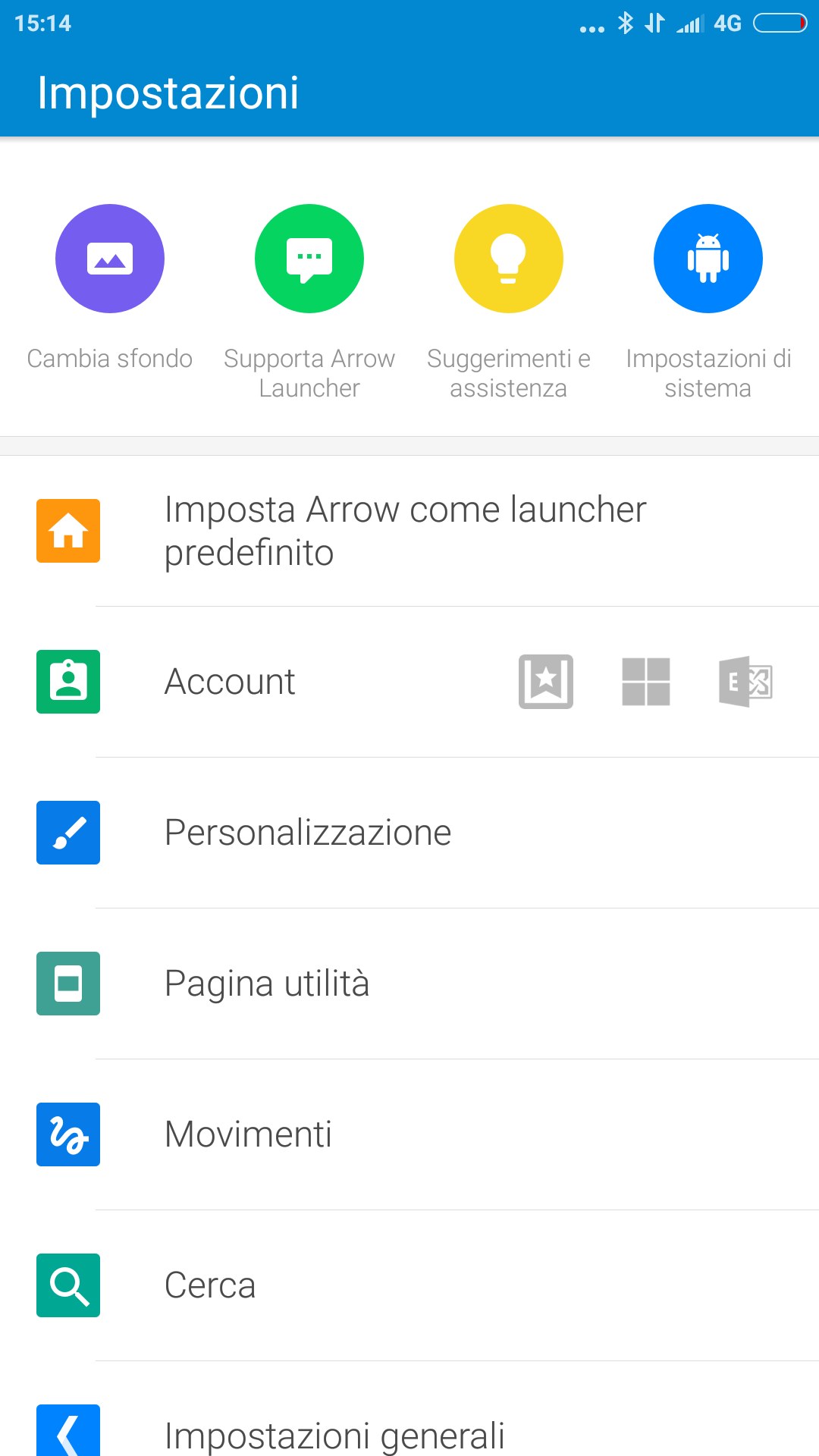Open the Account row
Viewport: 819px width, 1456px height.
[409, 682]
